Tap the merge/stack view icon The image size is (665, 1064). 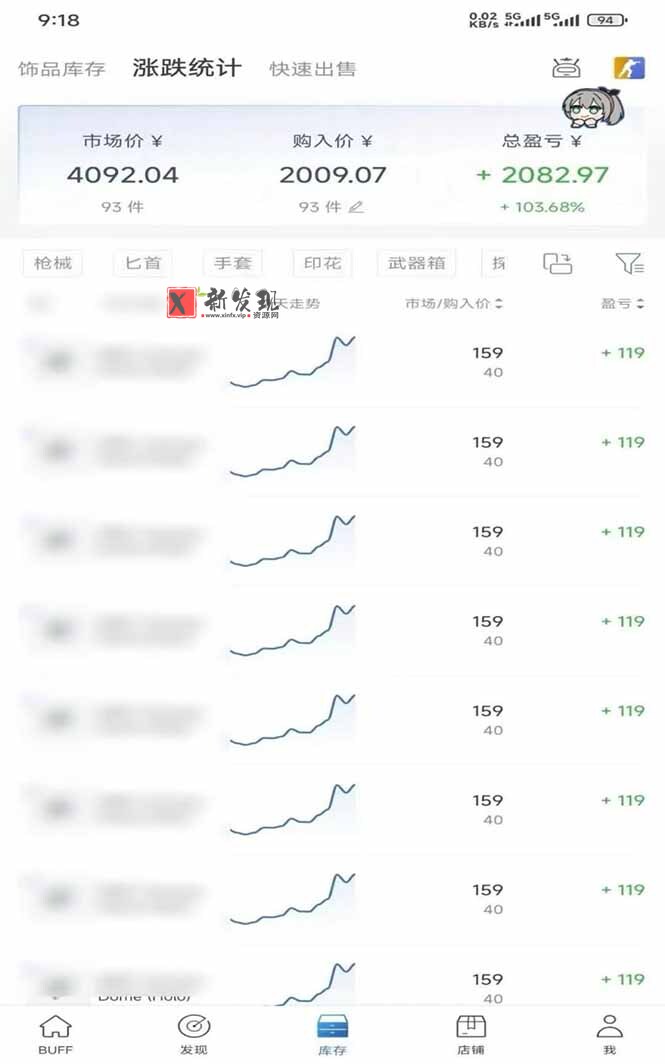(558, 263)
